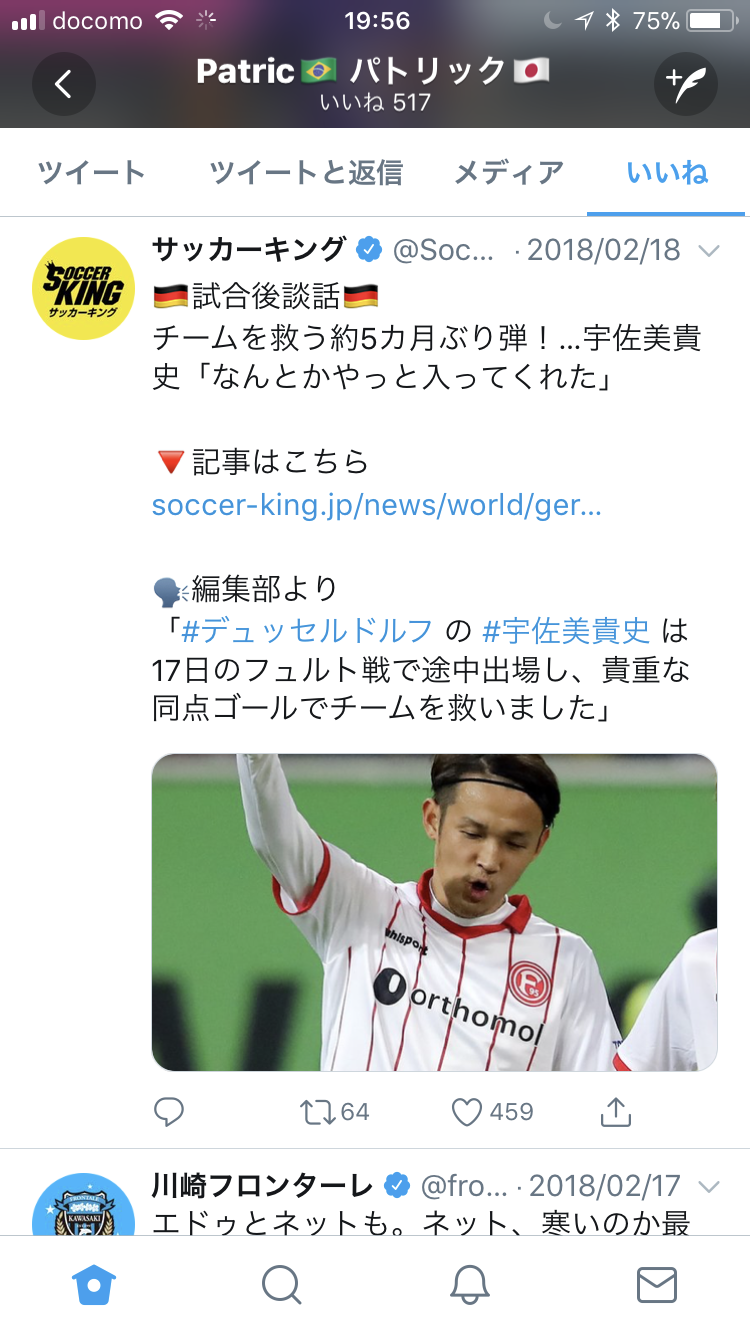This screenshot has width=750, height=1334.
Task: Go back with the arrow button
Action: tap(63, 84)
